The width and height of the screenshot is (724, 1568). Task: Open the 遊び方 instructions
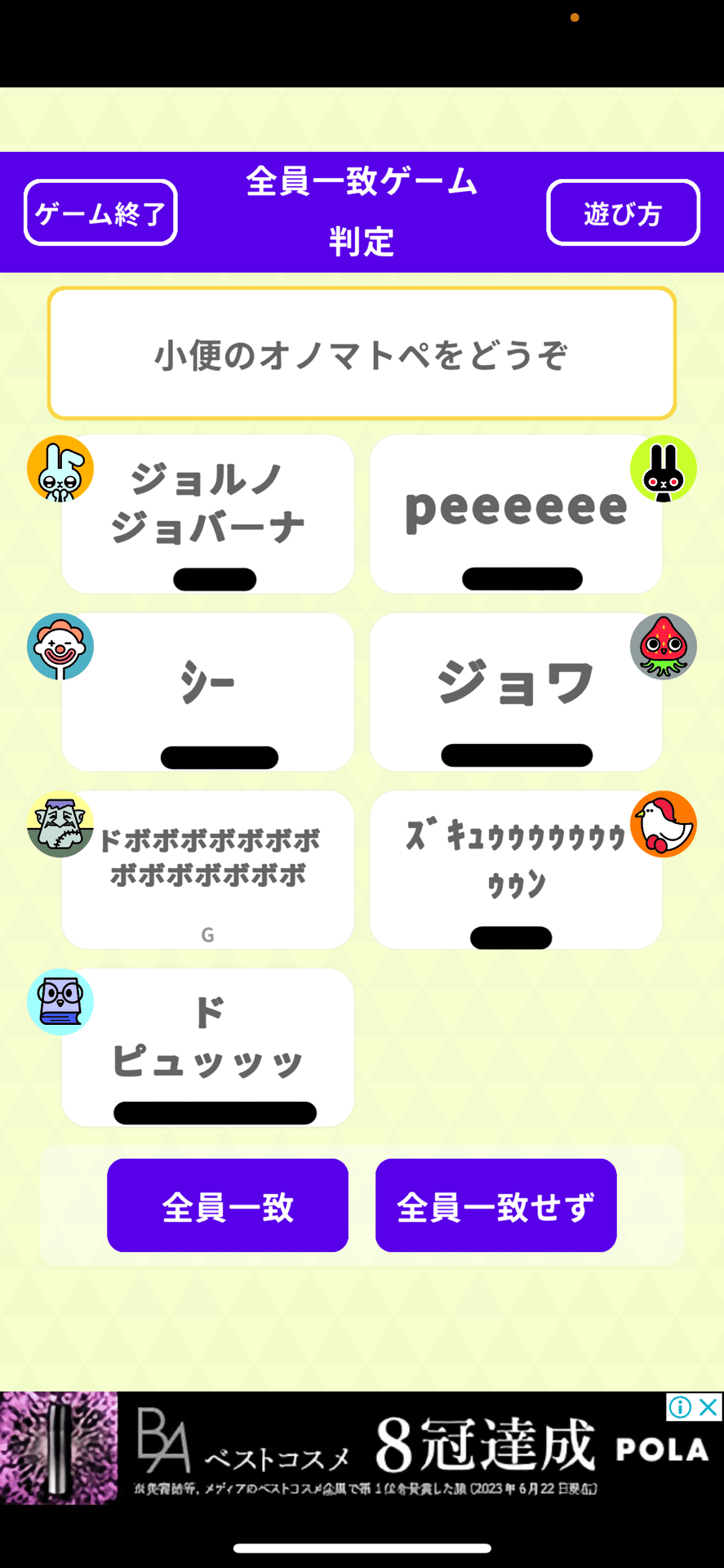(x=623, y=212)
